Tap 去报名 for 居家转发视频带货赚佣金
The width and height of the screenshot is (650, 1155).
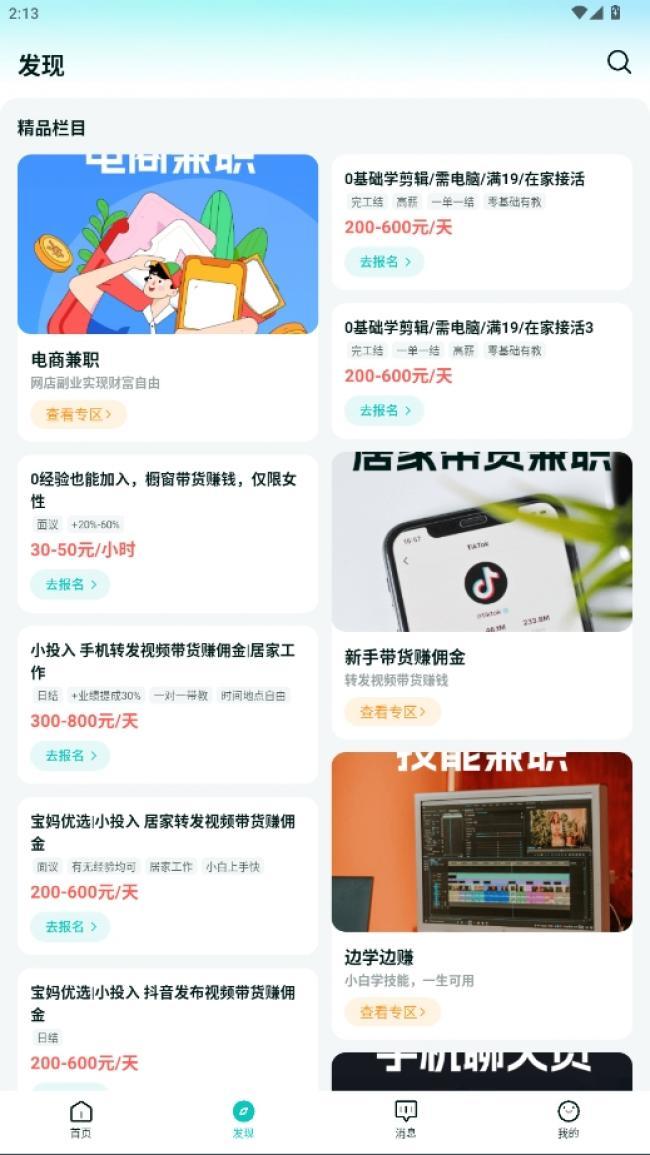click(70, 926)
